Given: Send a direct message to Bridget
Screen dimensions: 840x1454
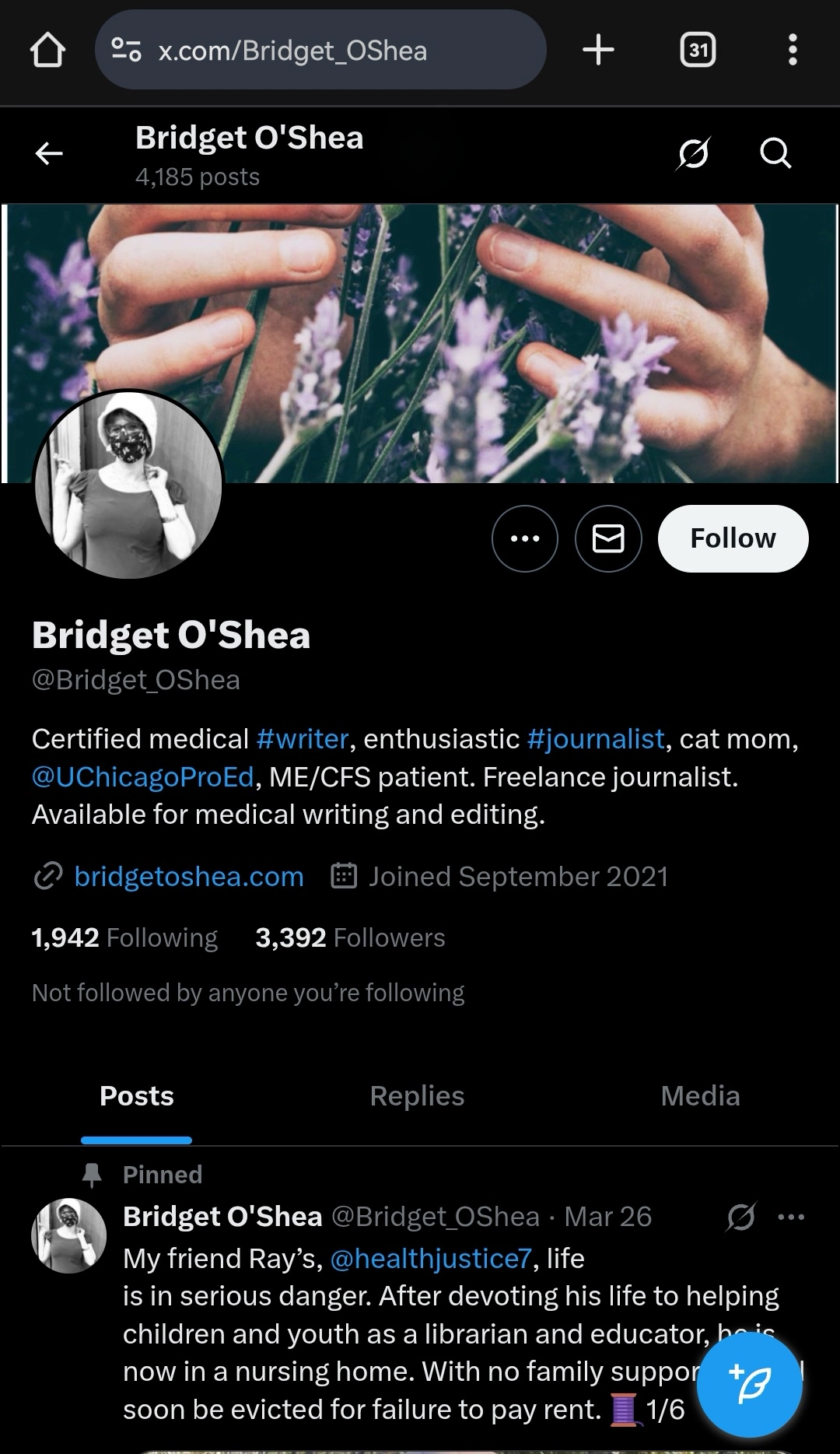Looking at the screenshot, I should (608, 538).
